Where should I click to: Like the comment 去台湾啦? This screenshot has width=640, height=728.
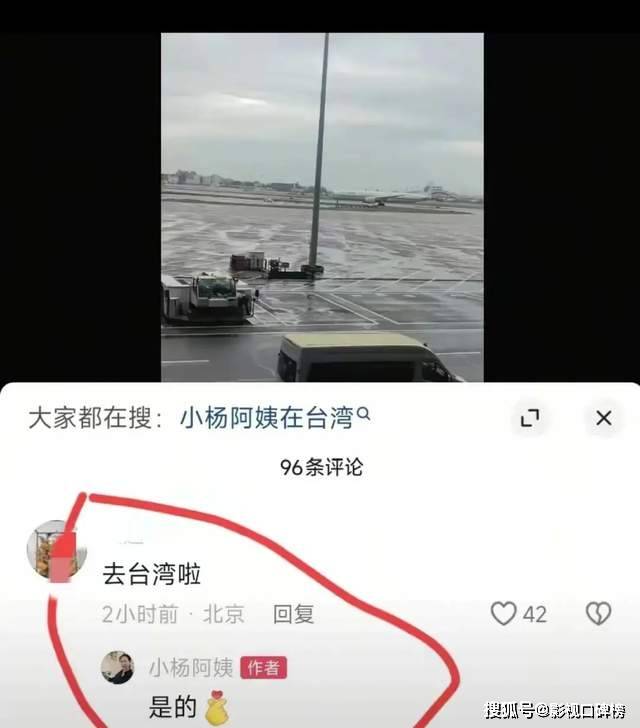[503, 613]
